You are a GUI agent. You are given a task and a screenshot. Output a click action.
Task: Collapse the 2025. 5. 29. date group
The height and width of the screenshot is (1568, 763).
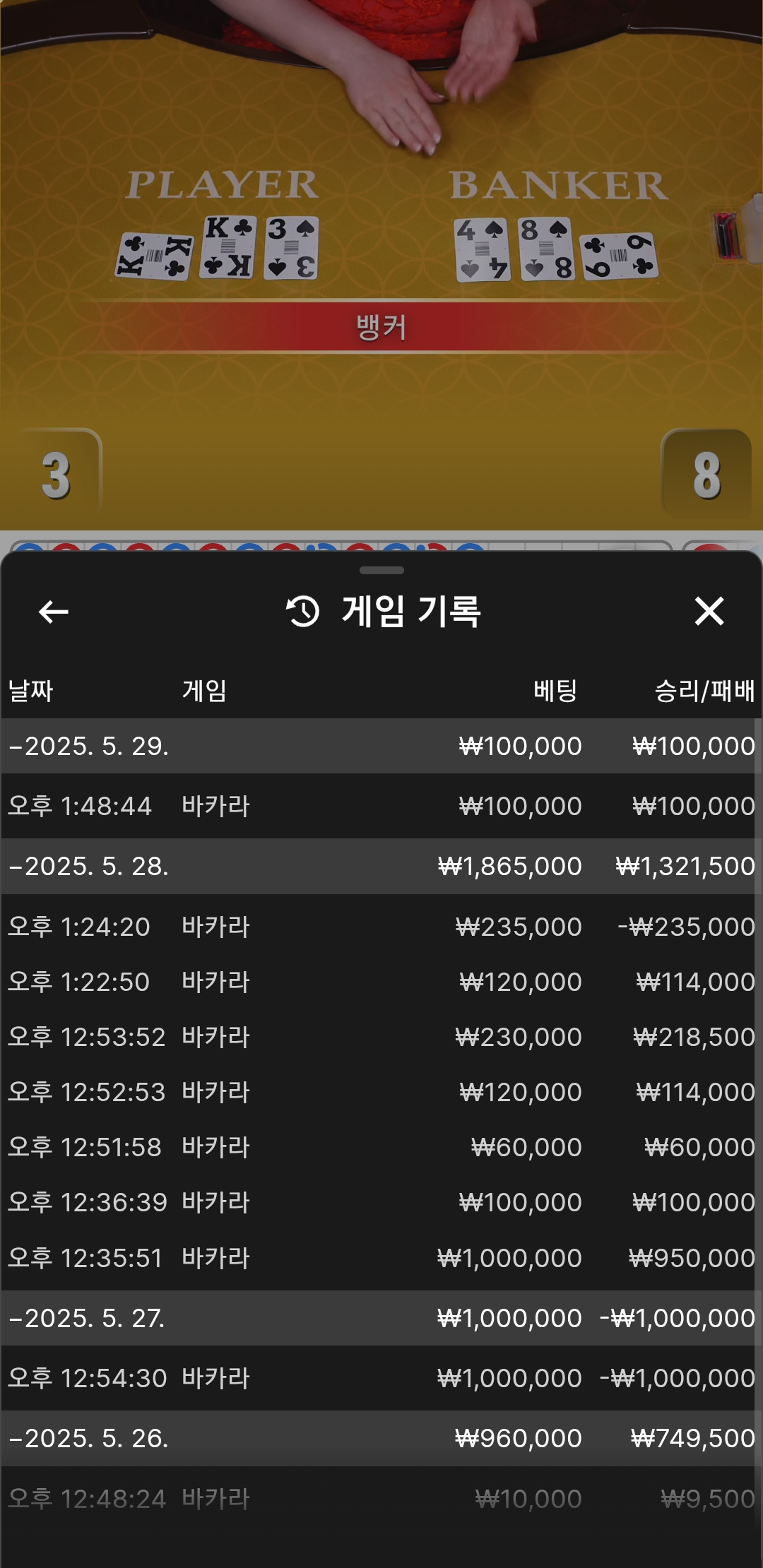tap(379, 746)
